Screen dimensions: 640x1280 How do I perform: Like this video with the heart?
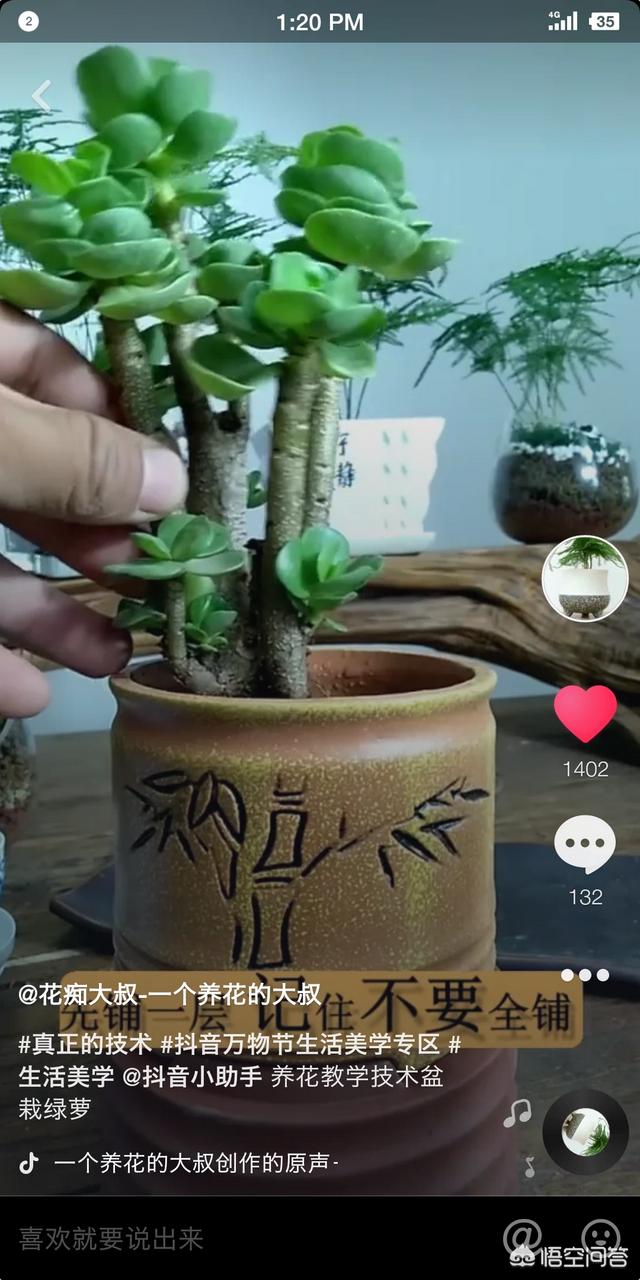(585, 714)
